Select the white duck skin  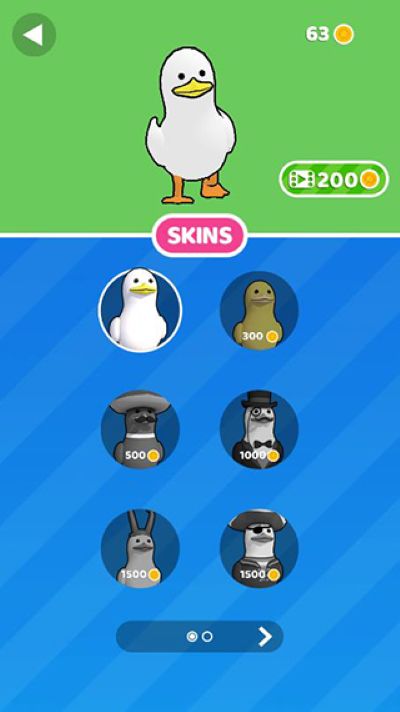[140, 310]
